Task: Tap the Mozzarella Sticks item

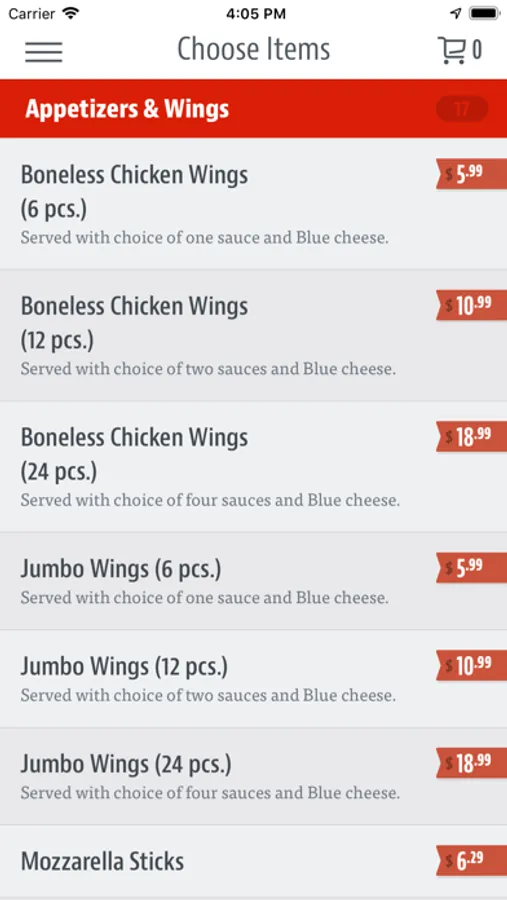Action: tap(253, 862)
